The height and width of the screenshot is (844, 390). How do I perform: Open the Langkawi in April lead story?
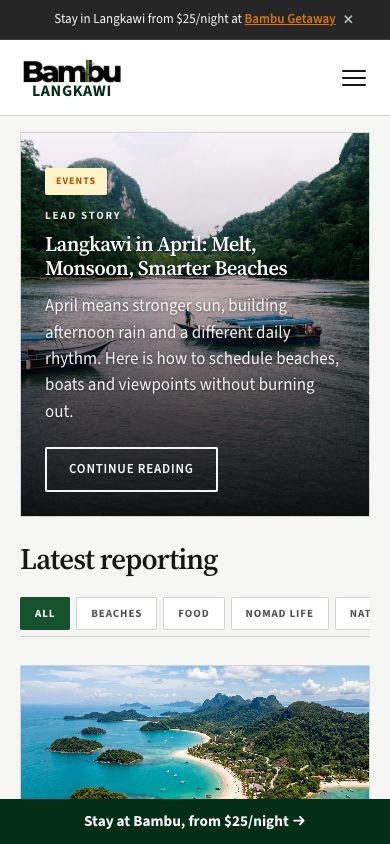tap(166, 256)
